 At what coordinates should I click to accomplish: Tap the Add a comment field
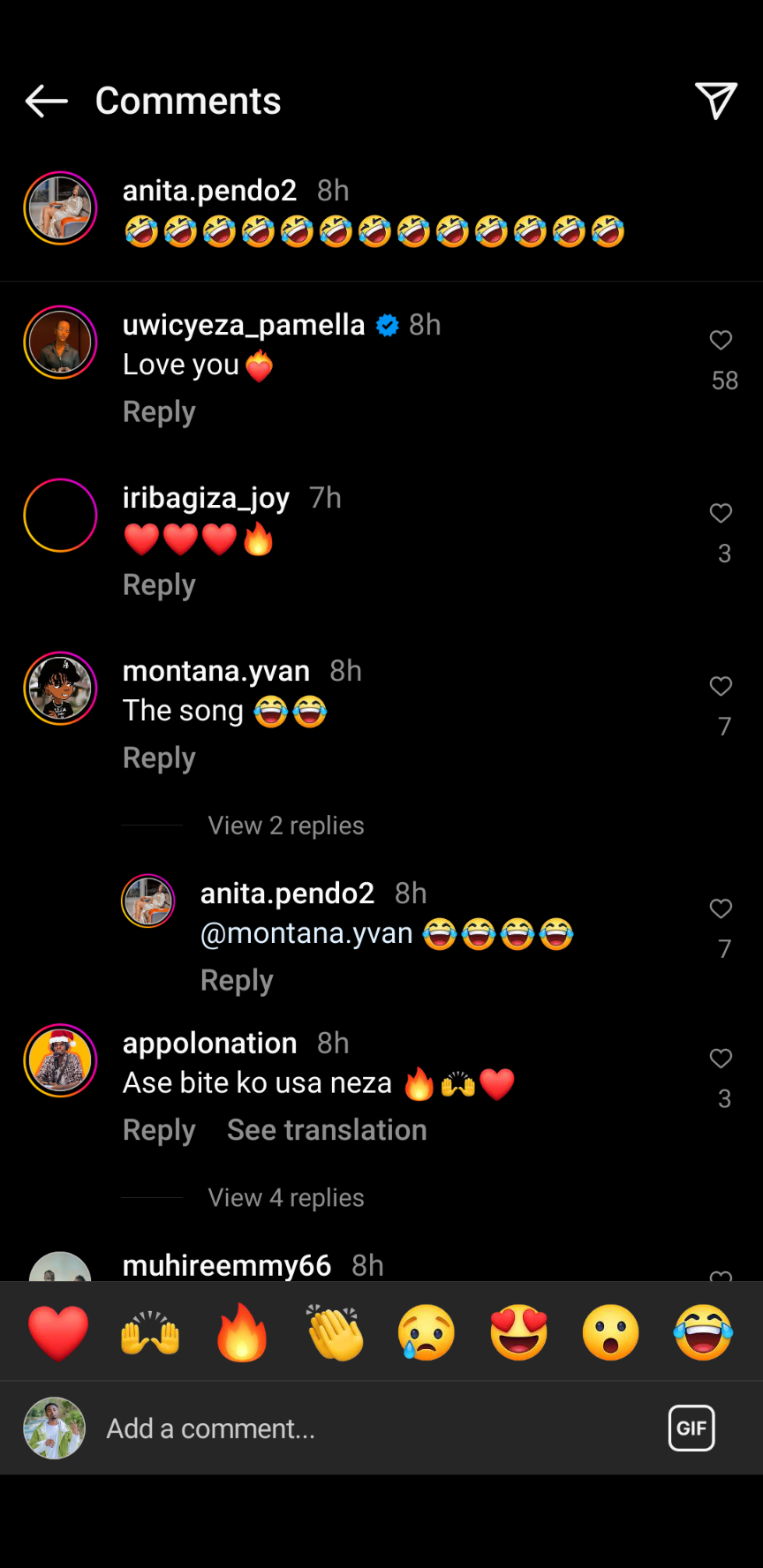tap(353, 1429)
